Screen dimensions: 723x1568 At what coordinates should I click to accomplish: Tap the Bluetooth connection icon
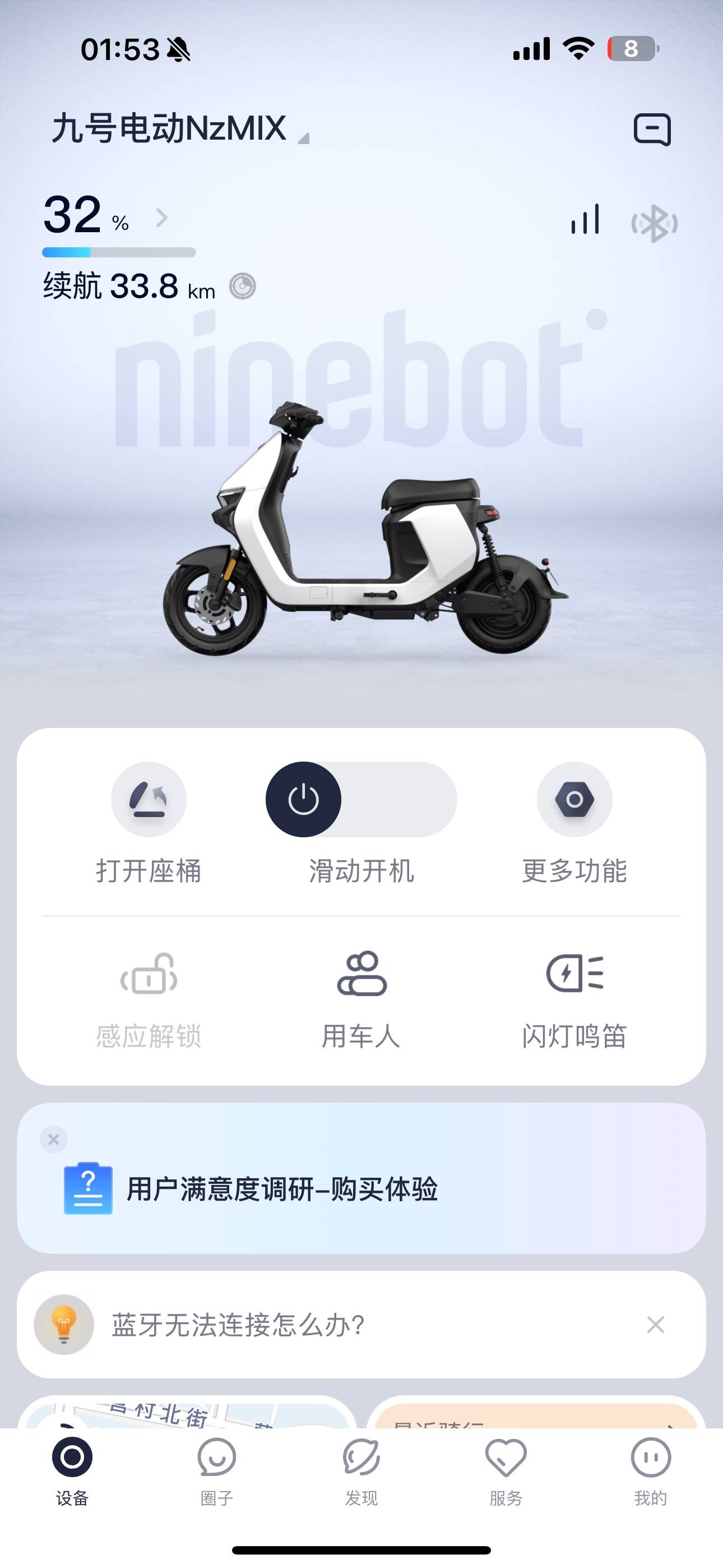point(654,223)
